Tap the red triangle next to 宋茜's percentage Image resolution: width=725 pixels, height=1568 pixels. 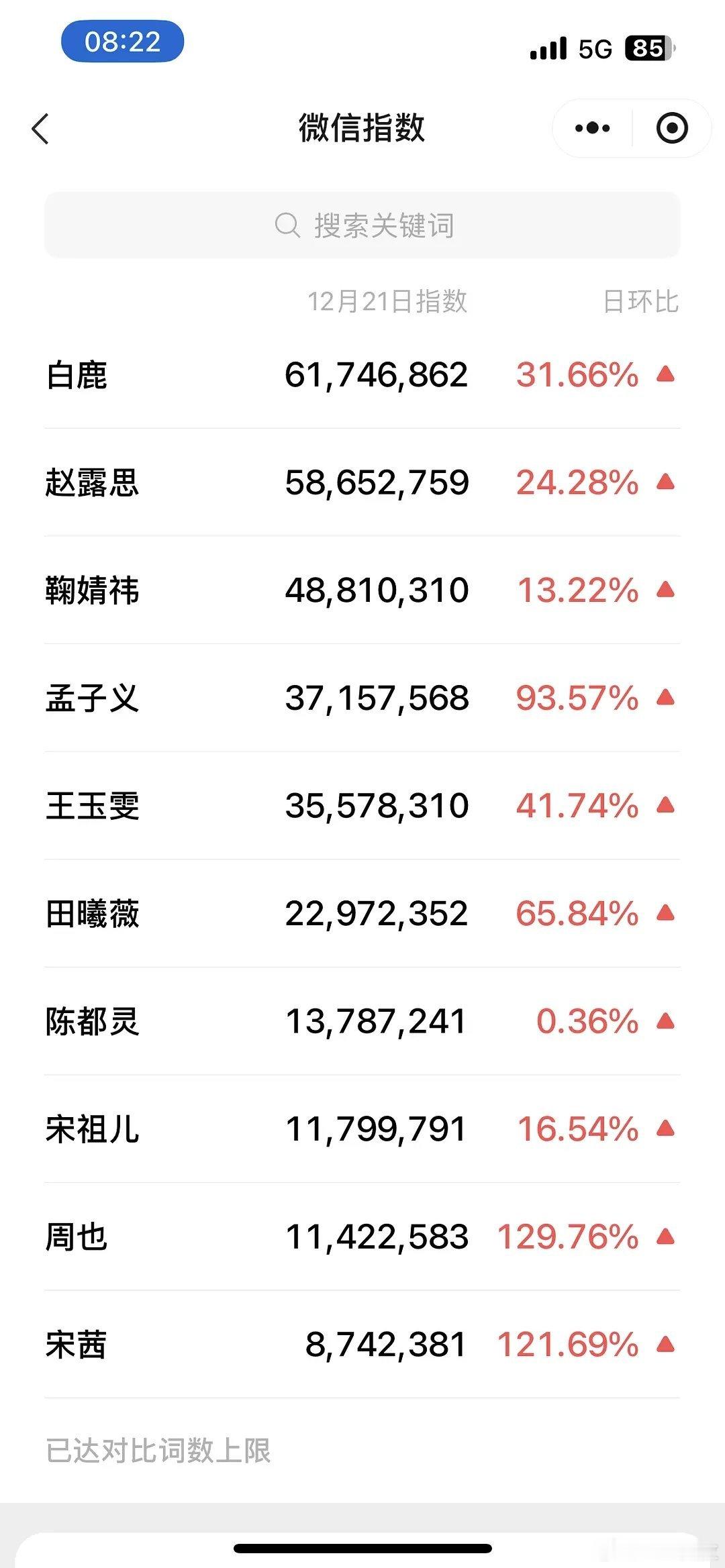tap(664, 1345)
